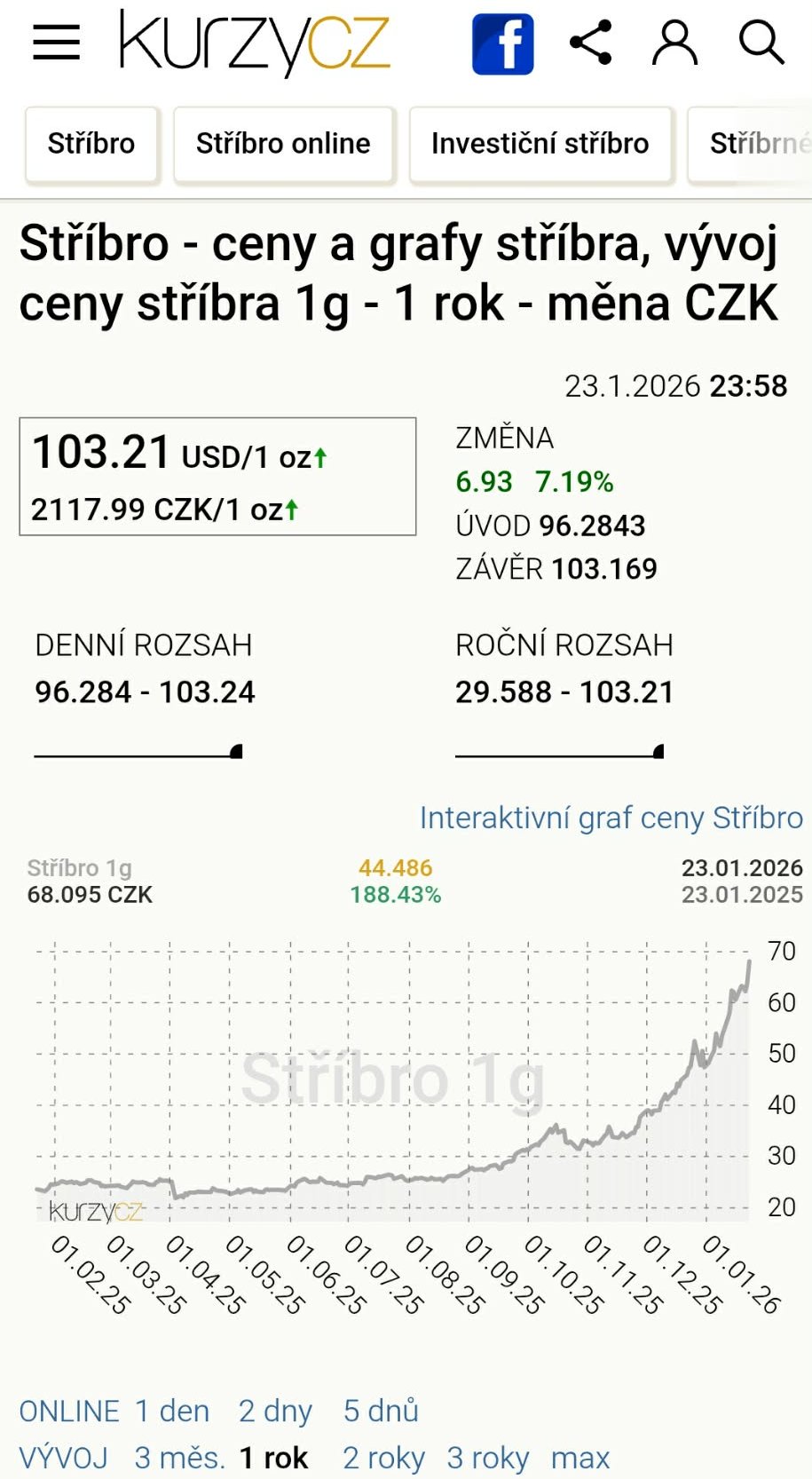Click the share icon

click(x=589, y=41)
